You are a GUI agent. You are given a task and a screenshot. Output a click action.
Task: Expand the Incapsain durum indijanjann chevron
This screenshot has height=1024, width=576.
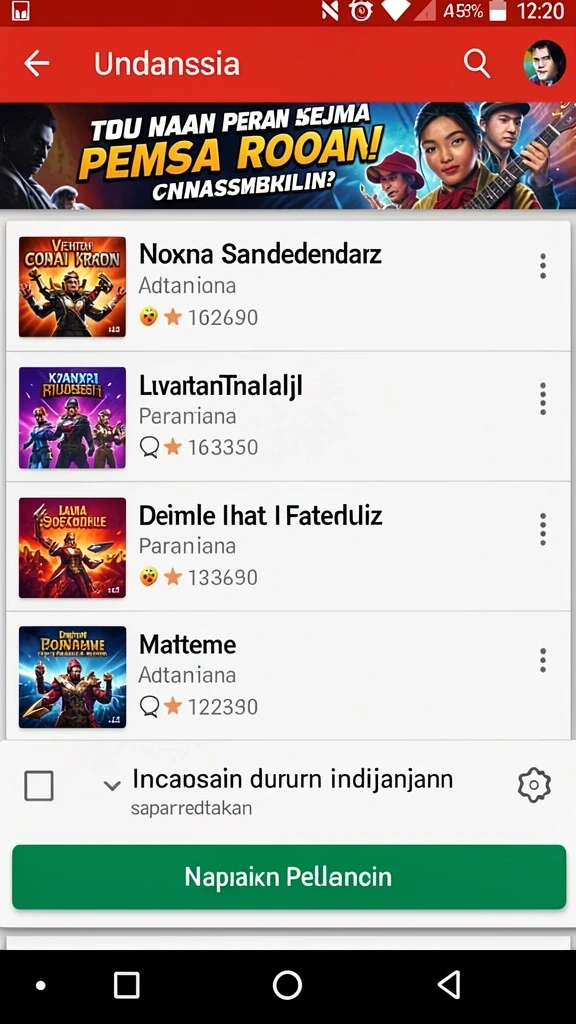click(x=112, y=785)
